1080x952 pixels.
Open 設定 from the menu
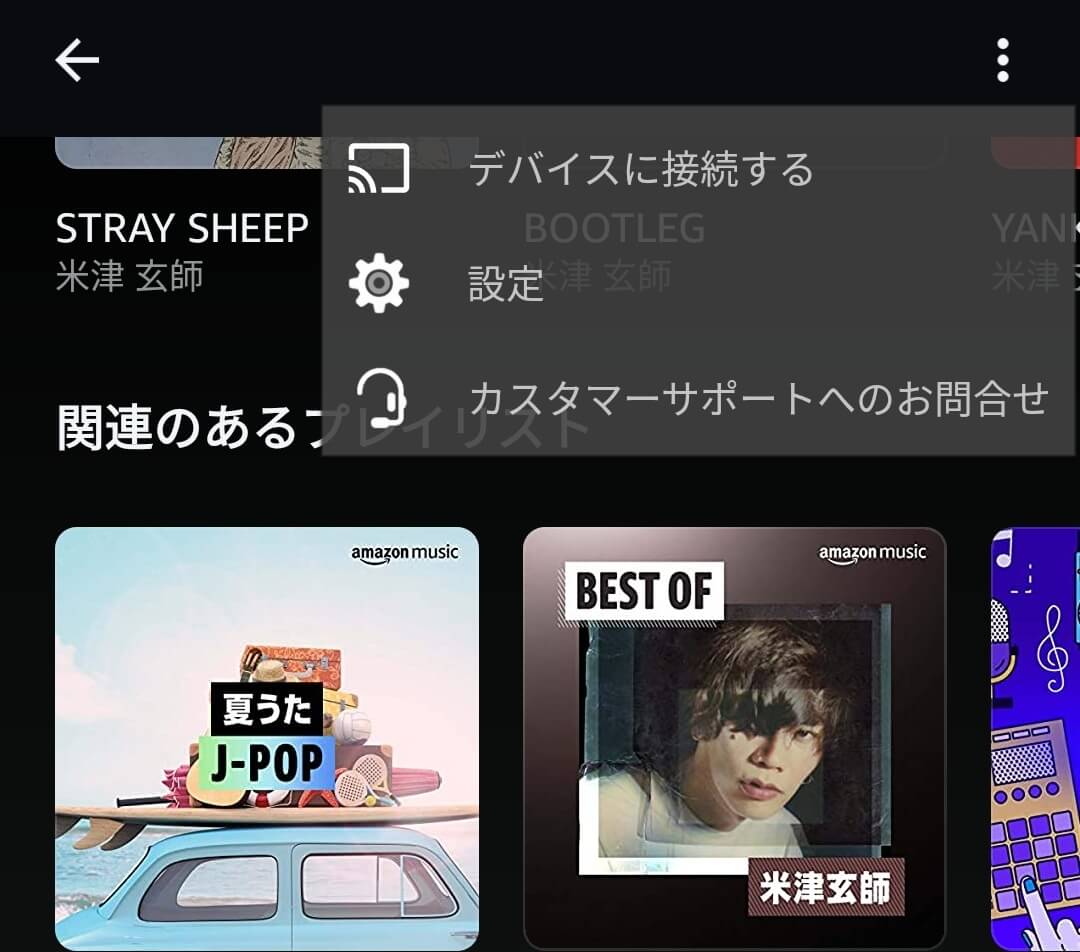coord(506,284)
